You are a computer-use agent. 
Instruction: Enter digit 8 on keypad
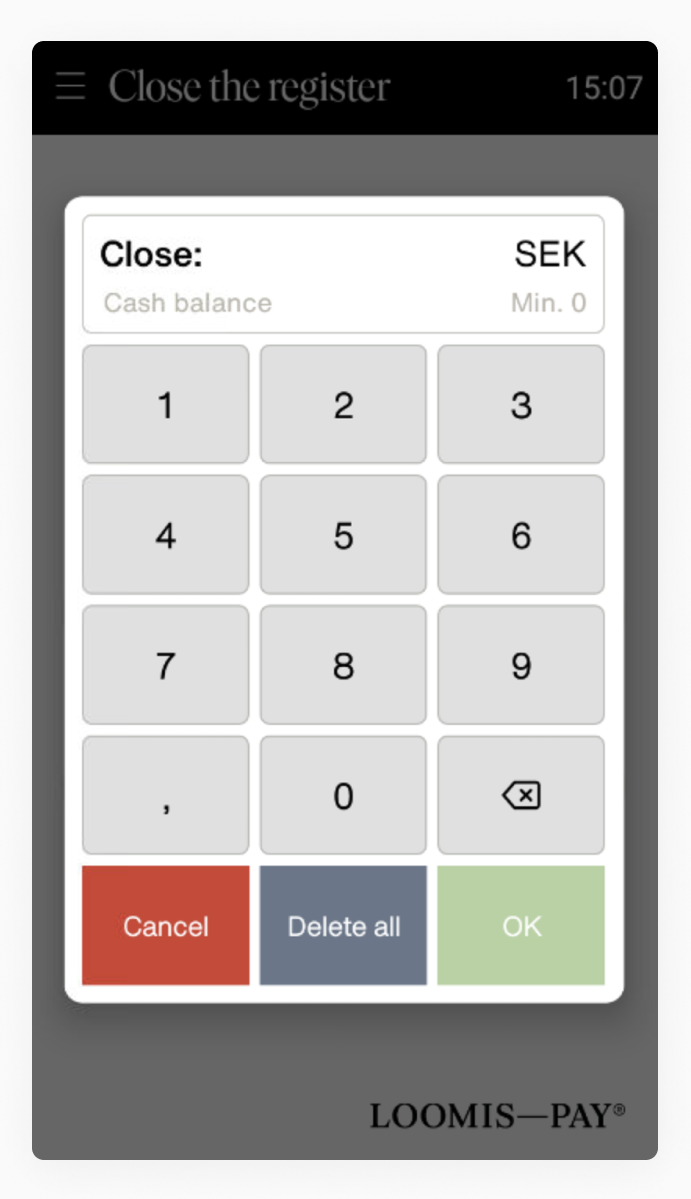click(x=343, y=665)
